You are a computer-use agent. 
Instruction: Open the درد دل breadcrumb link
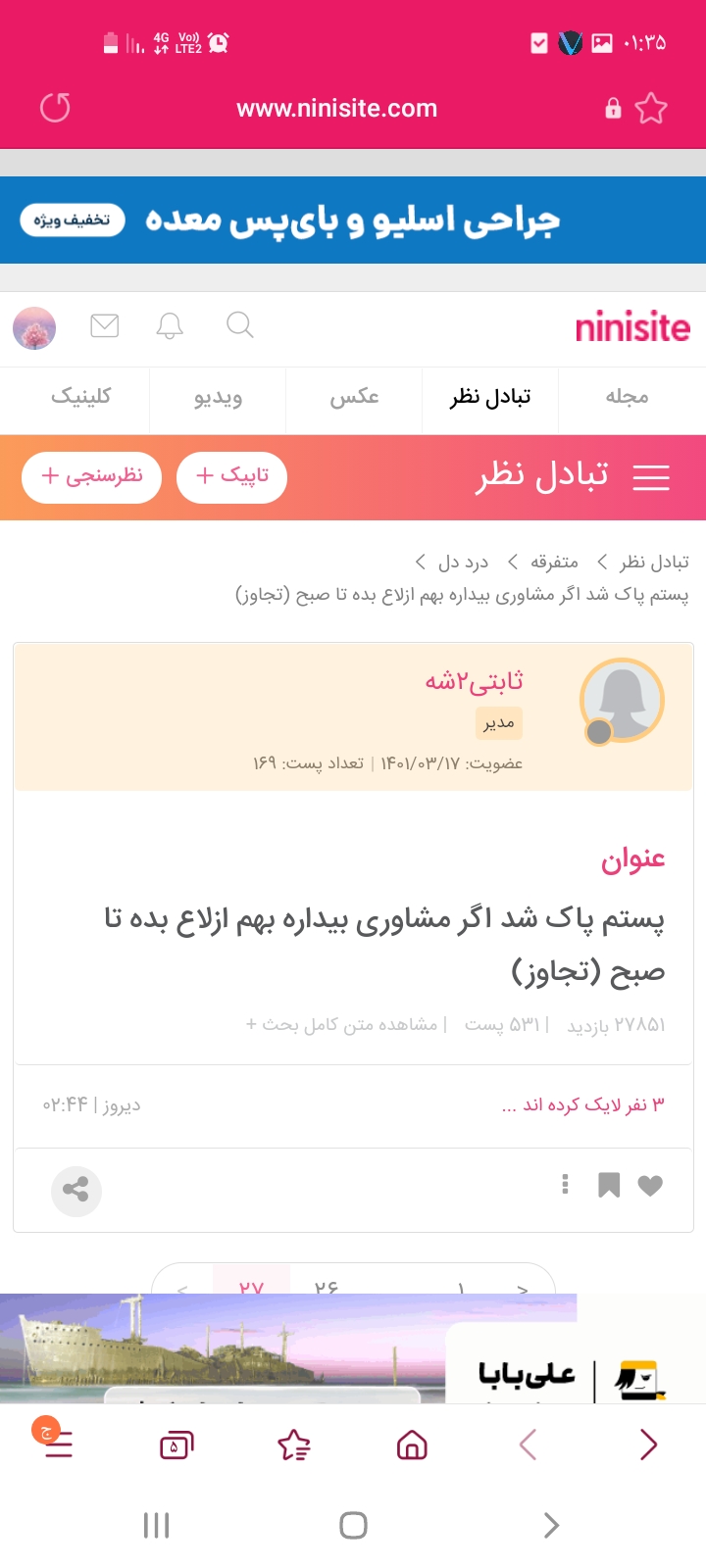[462, 562]
